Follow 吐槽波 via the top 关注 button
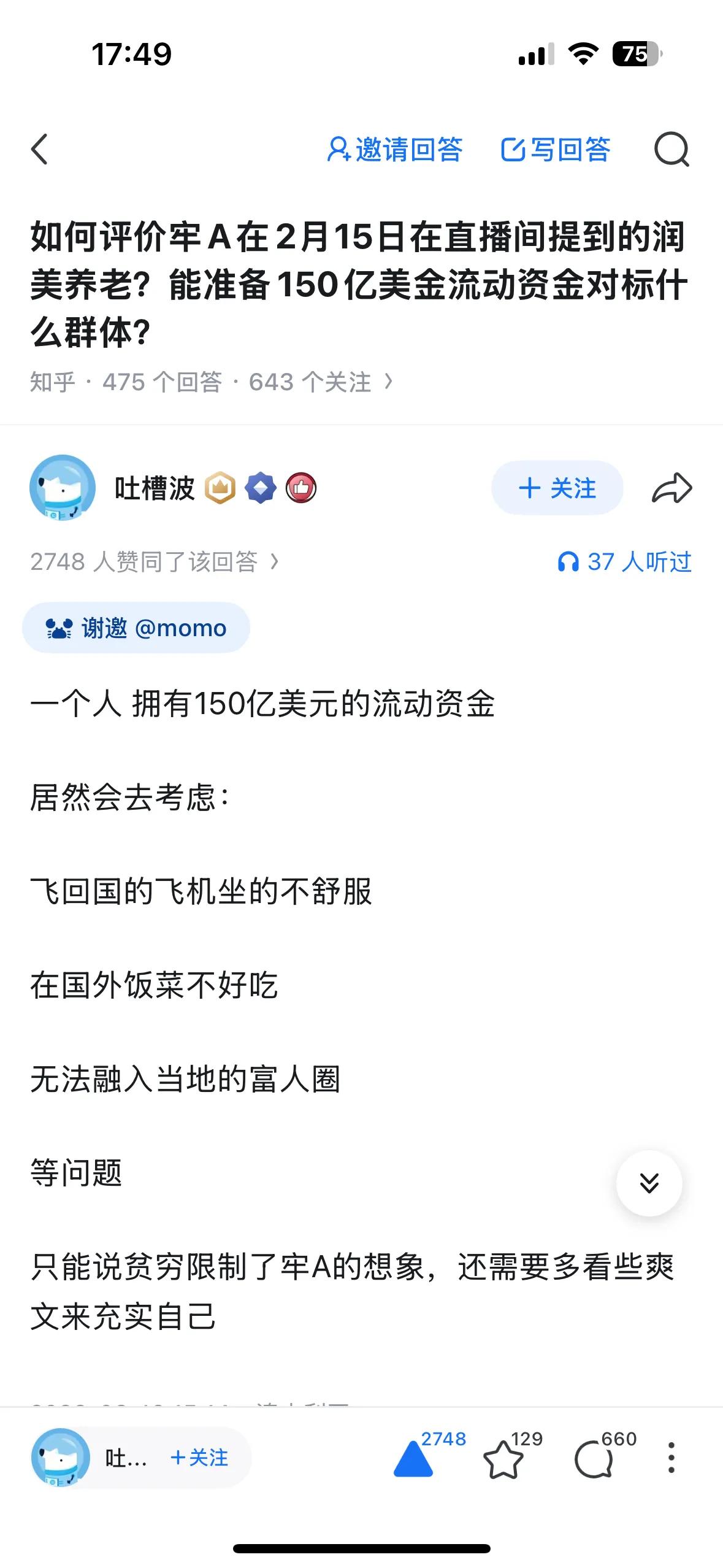The width and height of the screenshot is (723, 1568). pos(556,488)
